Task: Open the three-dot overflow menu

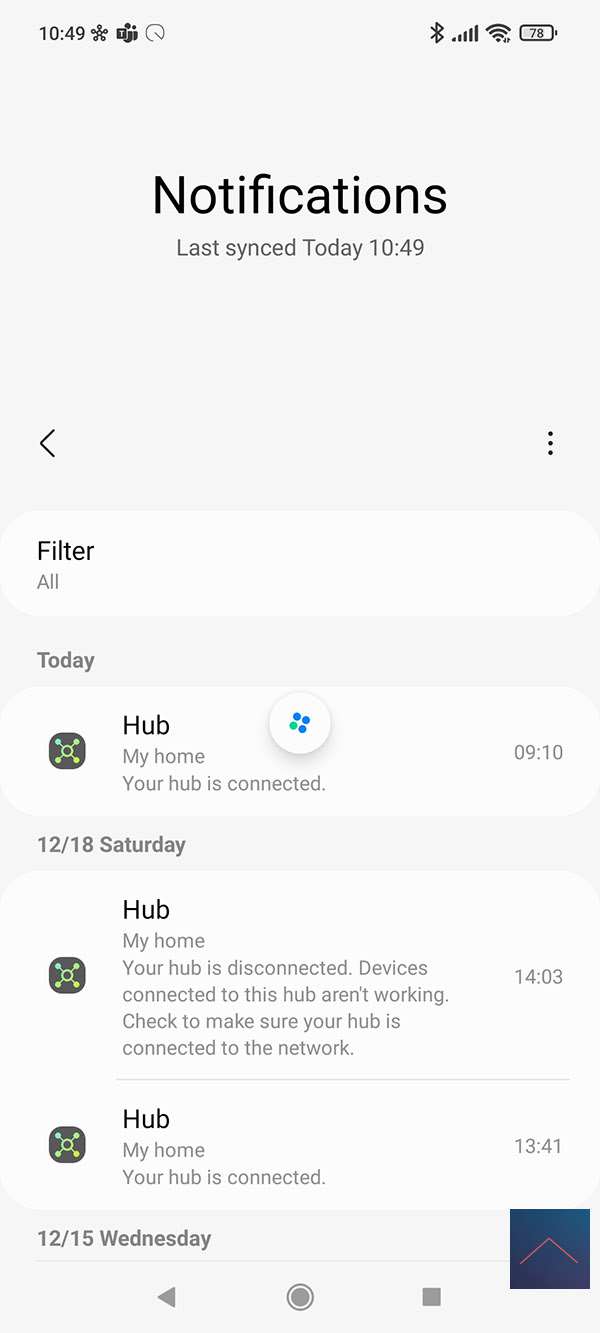Action: [550, 443]
